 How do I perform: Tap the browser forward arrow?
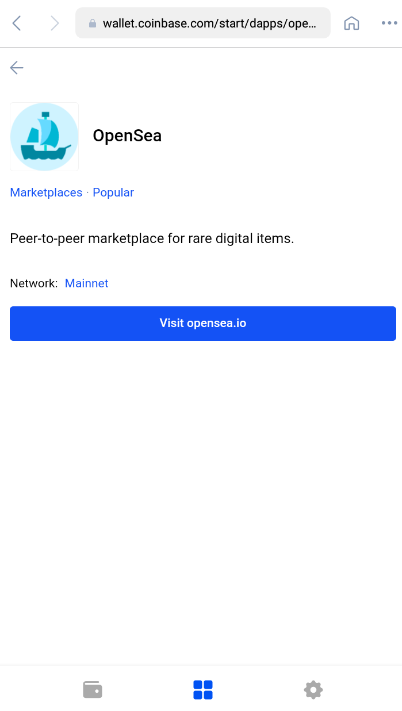[x=55, y=23]
